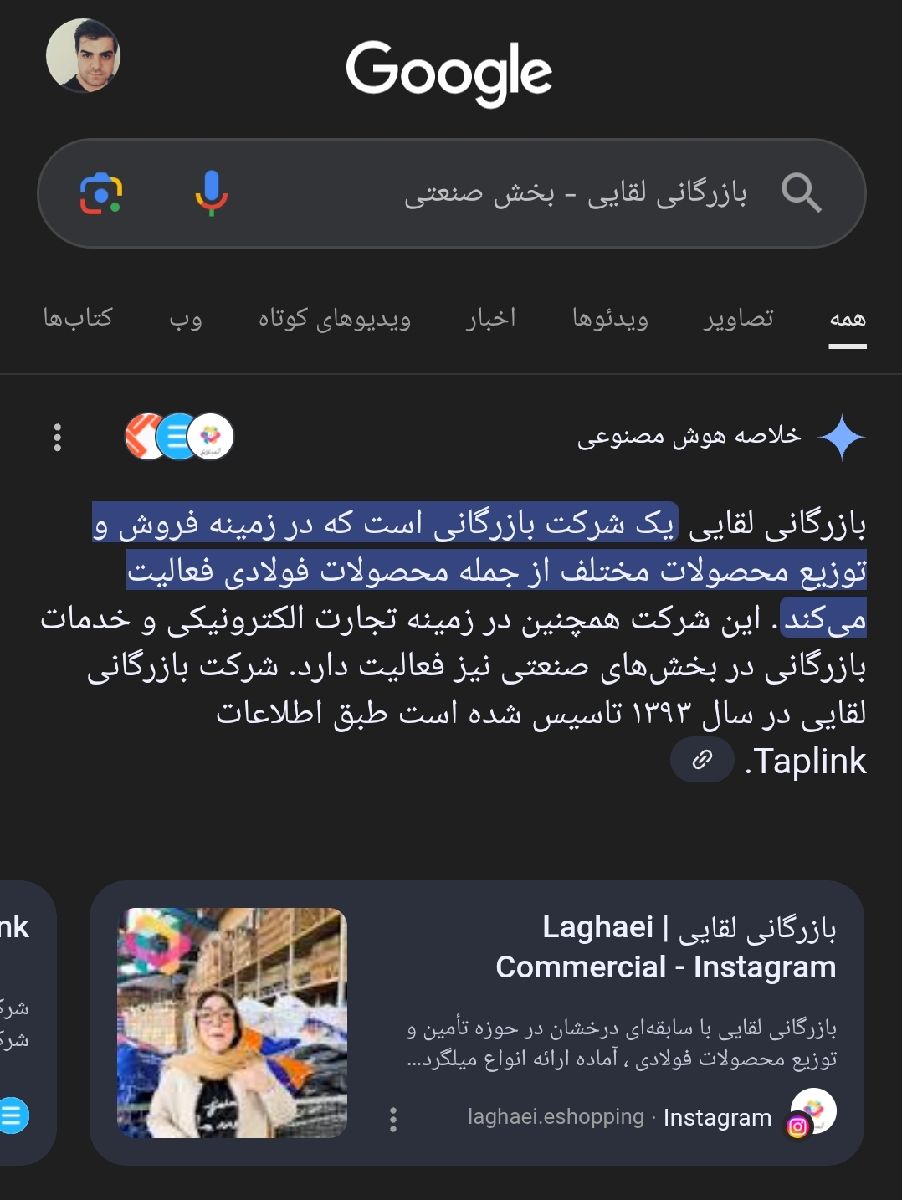Switch to the اخبار (News) tab
Screen dimensions: 902x1200
tap(491, 318)
